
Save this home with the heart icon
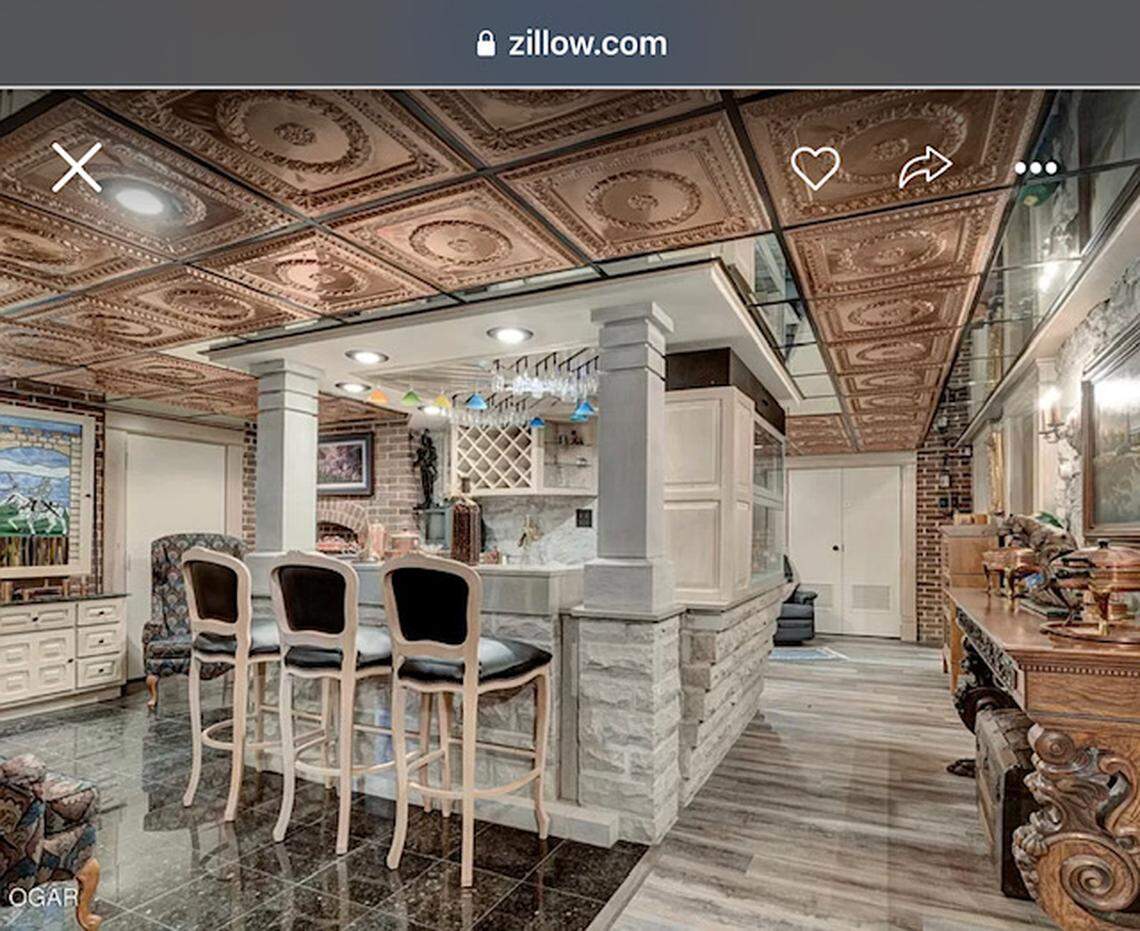[815, 167]
